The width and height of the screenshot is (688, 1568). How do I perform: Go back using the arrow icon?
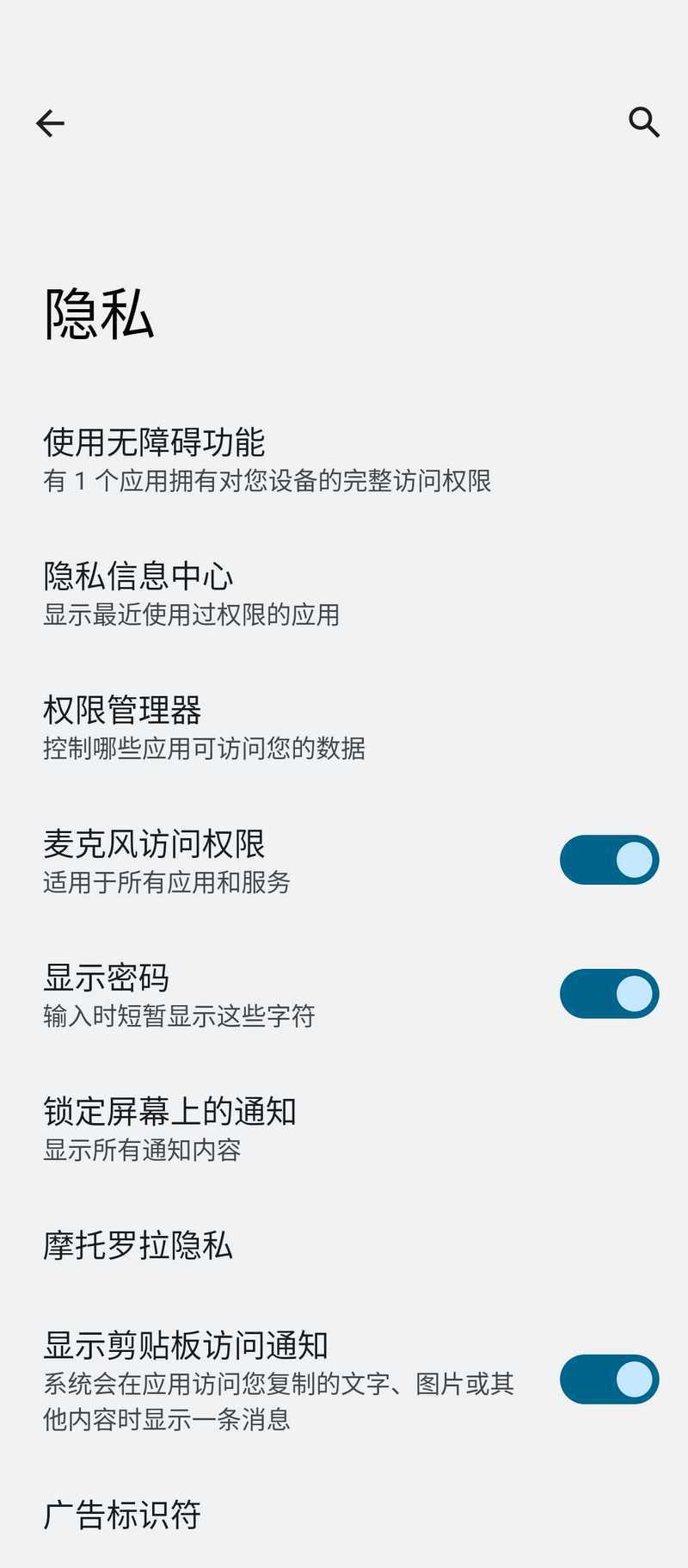50,123
